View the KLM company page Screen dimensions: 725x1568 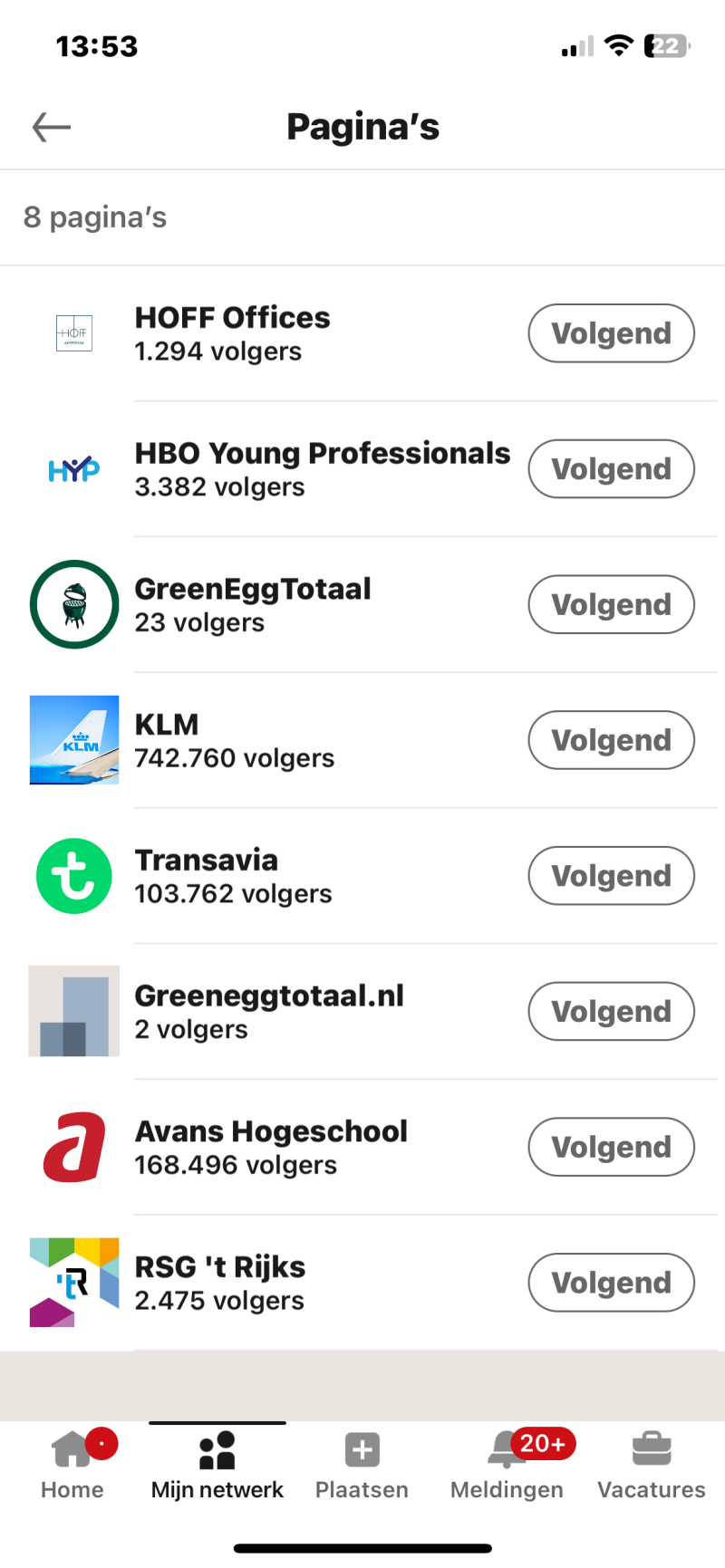(167, 726)
